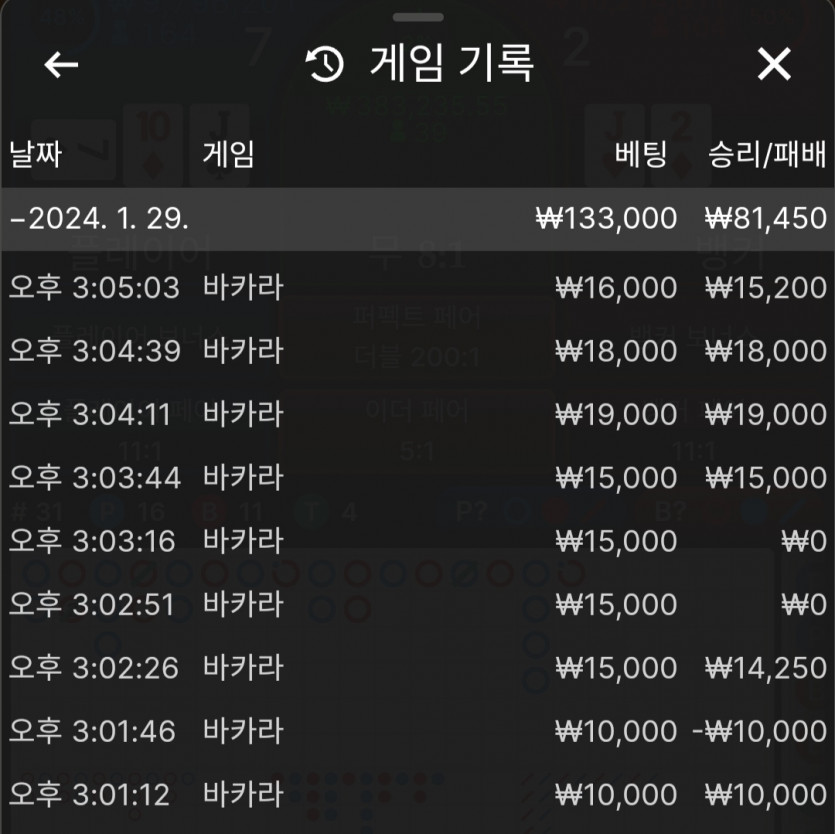Open the 3:02:26 round with ₩14,250 win

point(418,668)
